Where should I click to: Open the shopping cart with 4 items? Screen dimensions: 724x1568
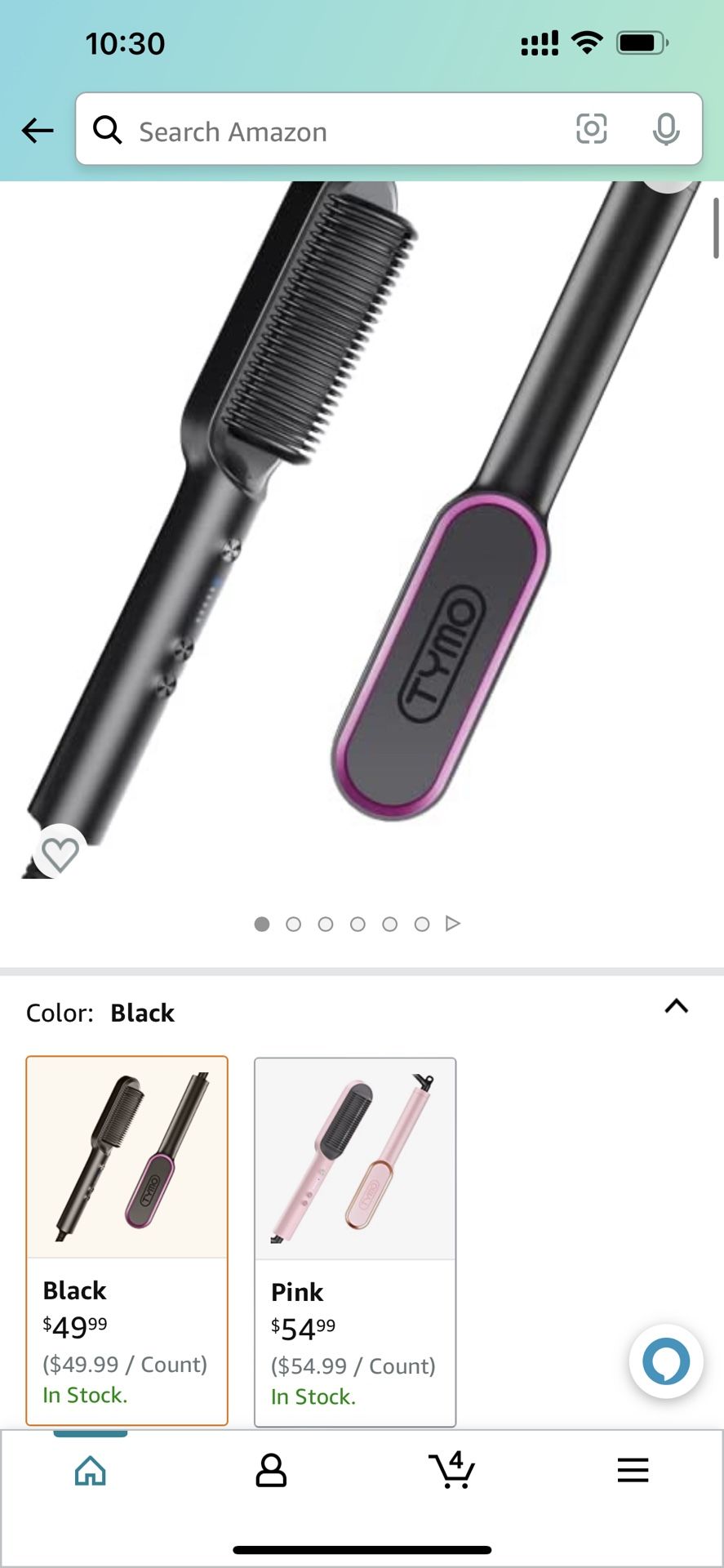[x=453, y=1470]
